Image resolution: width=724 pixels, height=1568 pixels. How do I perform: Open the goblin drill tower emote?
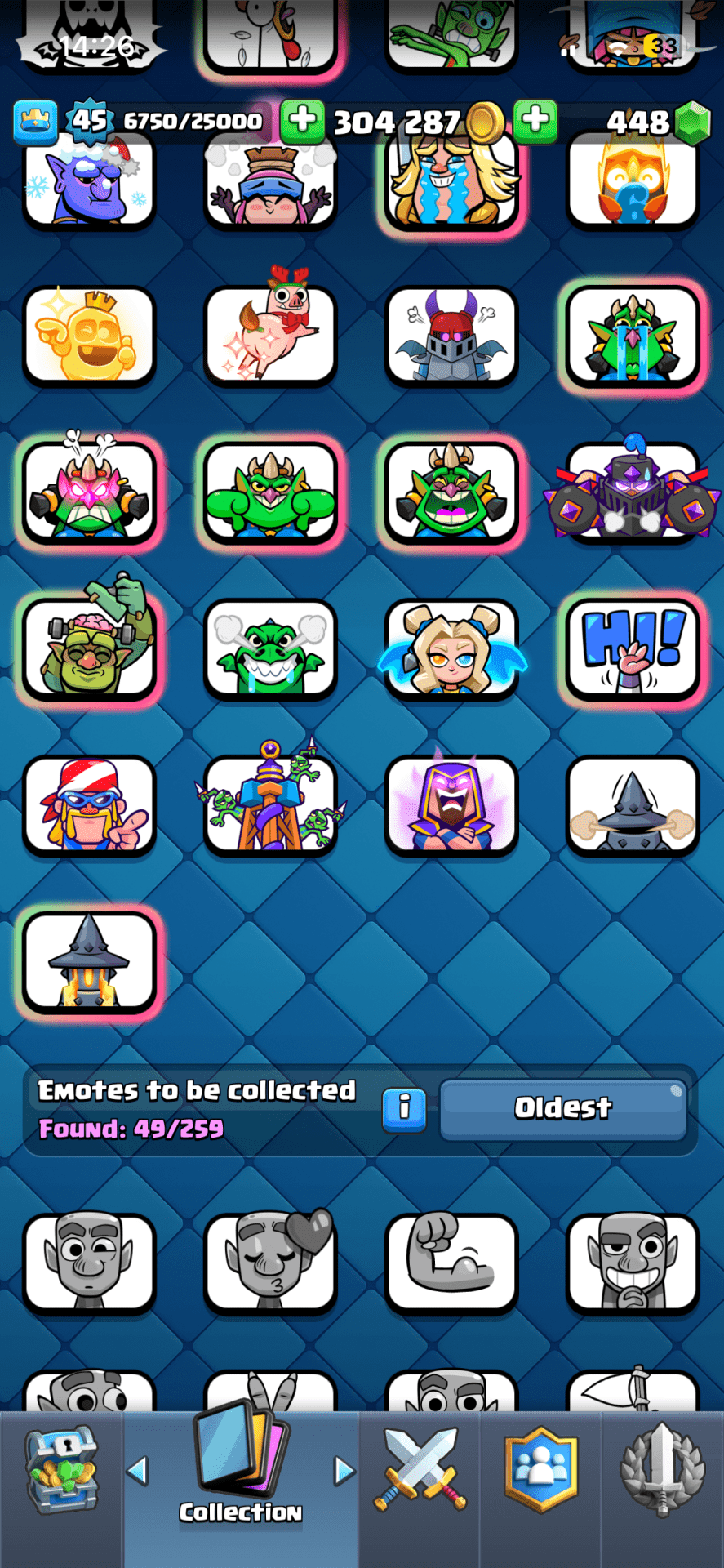tap(269, 805)
